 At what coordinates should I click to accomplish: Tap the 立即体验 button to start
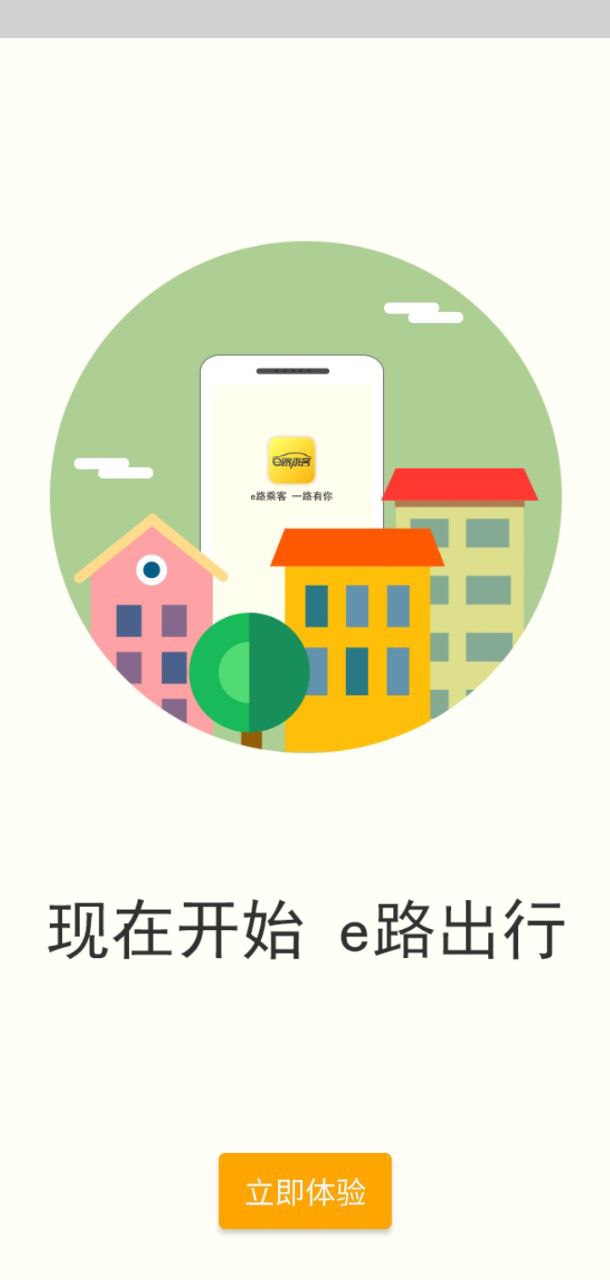coord(305,1191)
